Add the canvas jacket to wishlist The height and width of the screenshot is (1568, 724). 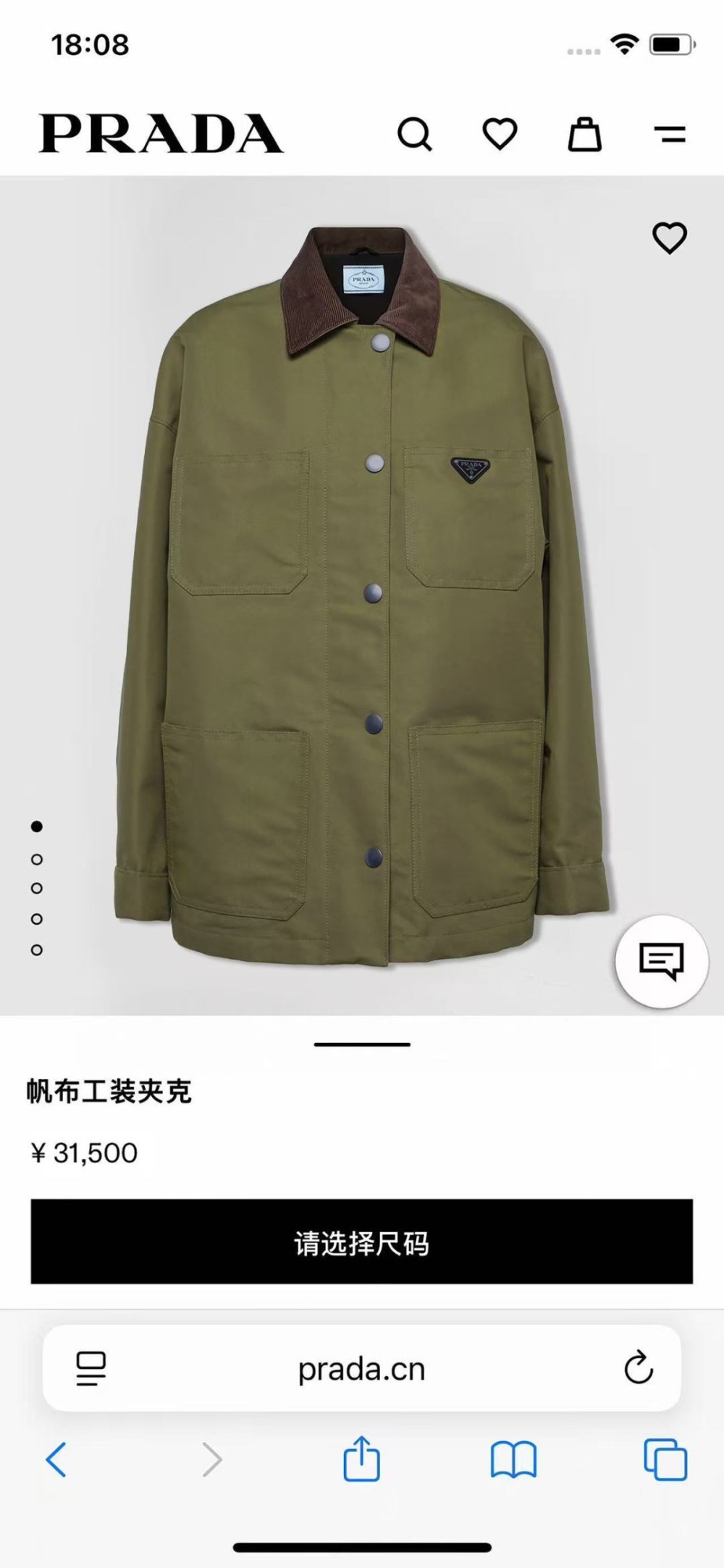click(x=670, y=238)
